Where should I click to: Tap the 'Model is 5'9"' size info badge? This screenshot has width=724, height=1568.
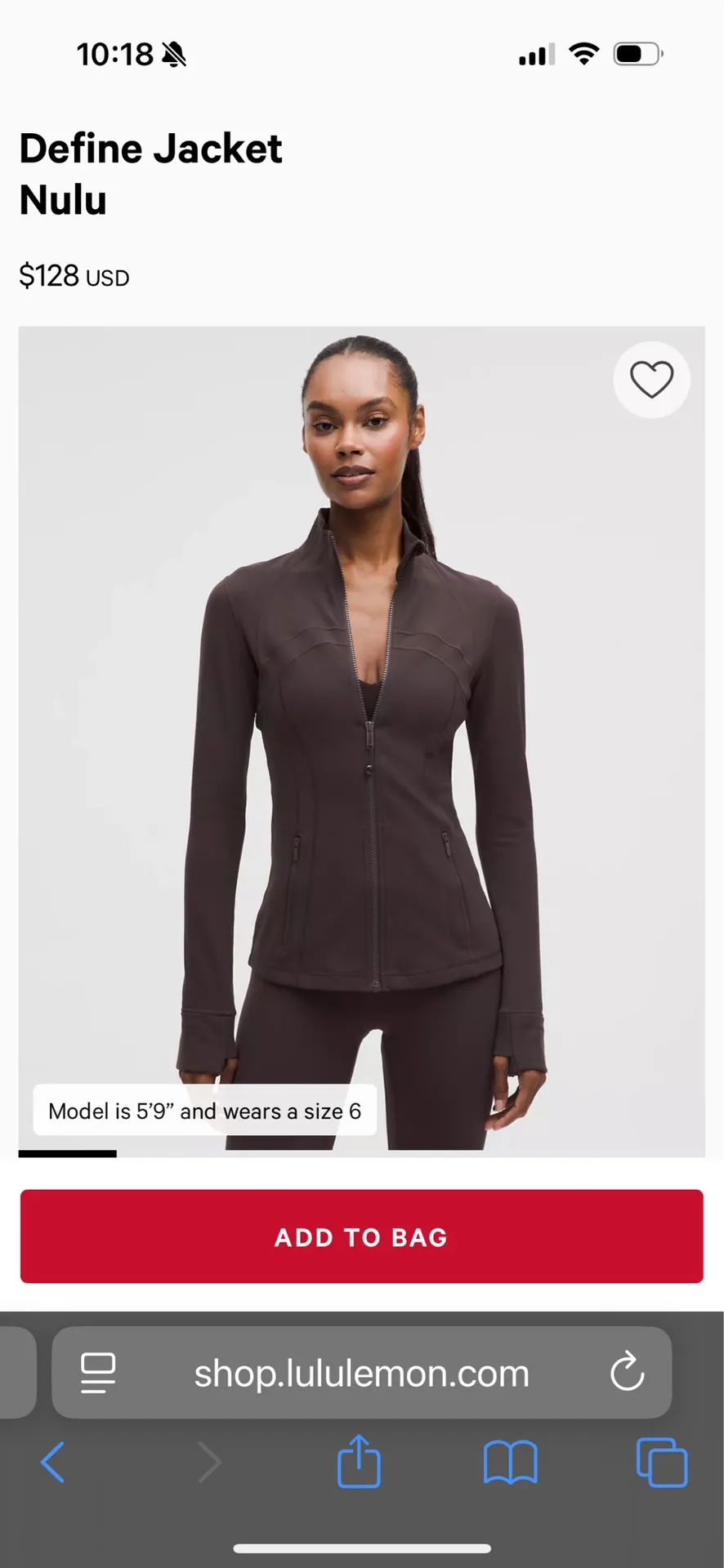[204, 1111]
